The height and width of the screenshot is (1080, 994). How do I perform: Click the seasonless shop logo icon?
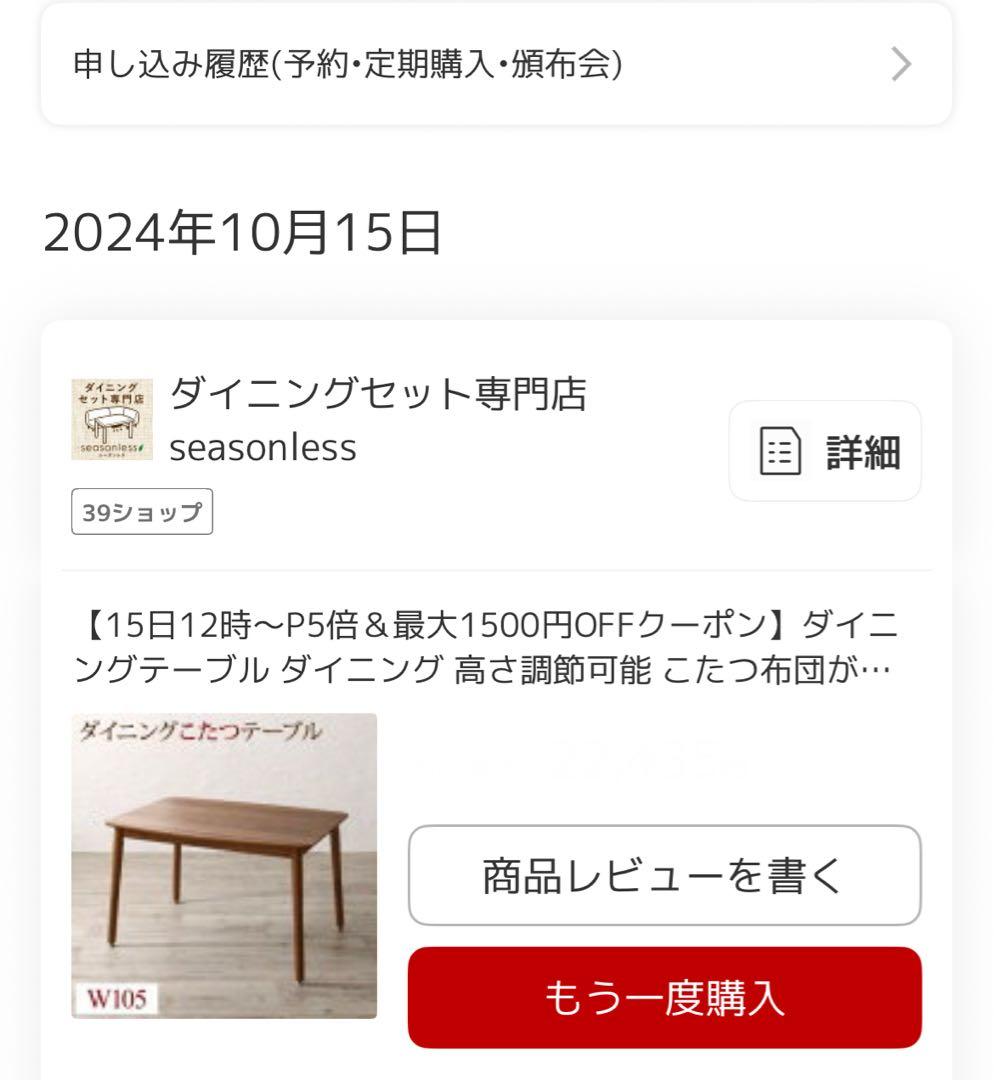tap(115, 419)
